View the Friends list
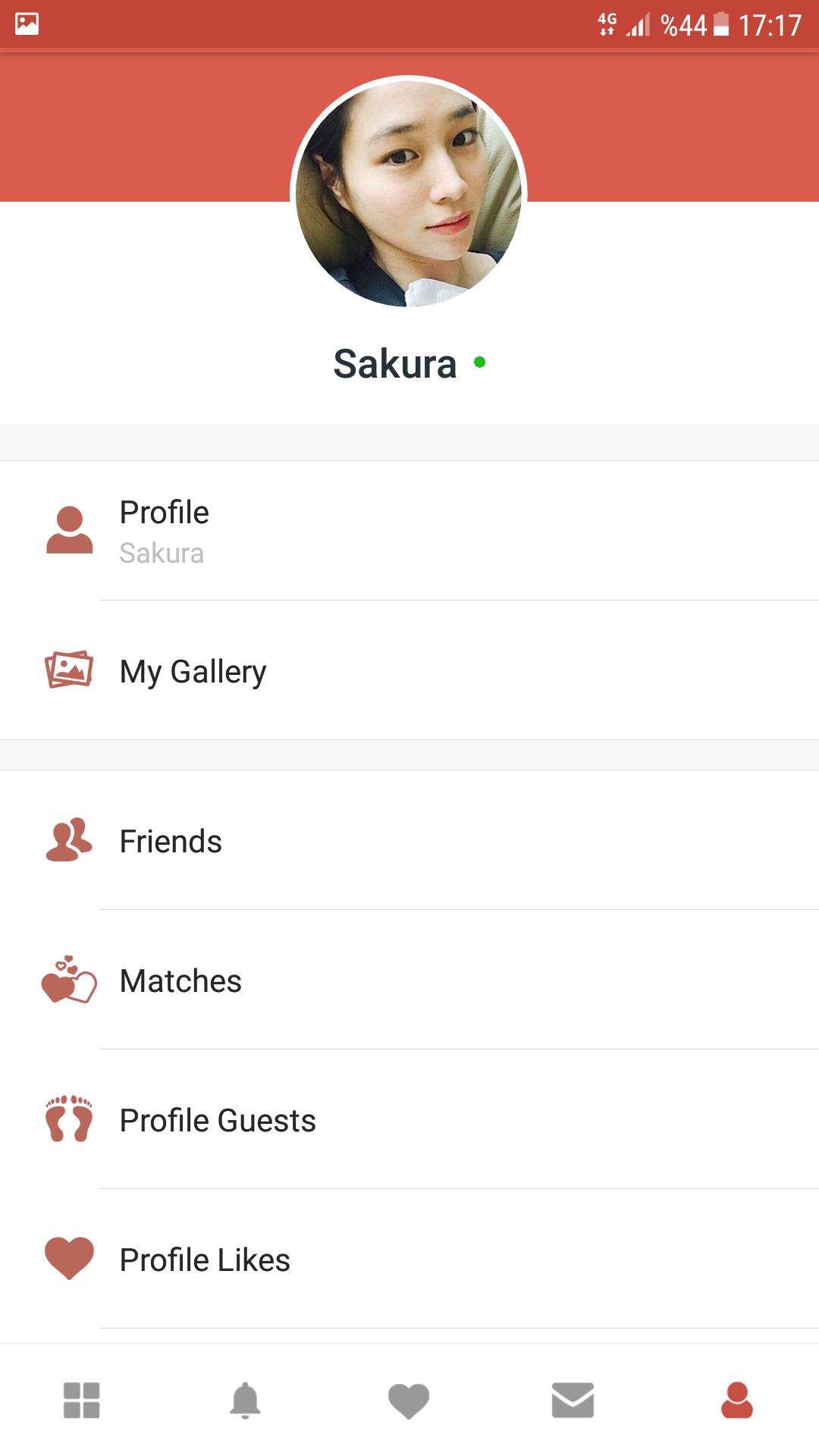 point(409,840)
